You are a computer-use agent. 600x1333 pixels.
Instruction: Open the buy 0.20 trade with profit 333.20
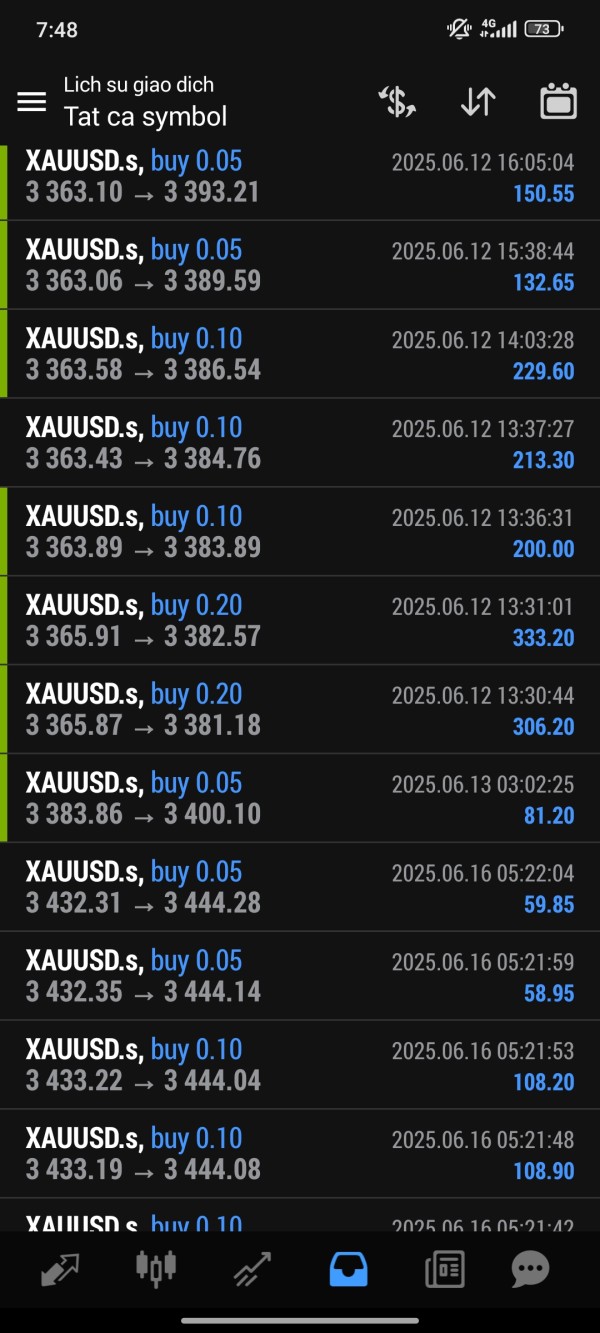[300, 621]
